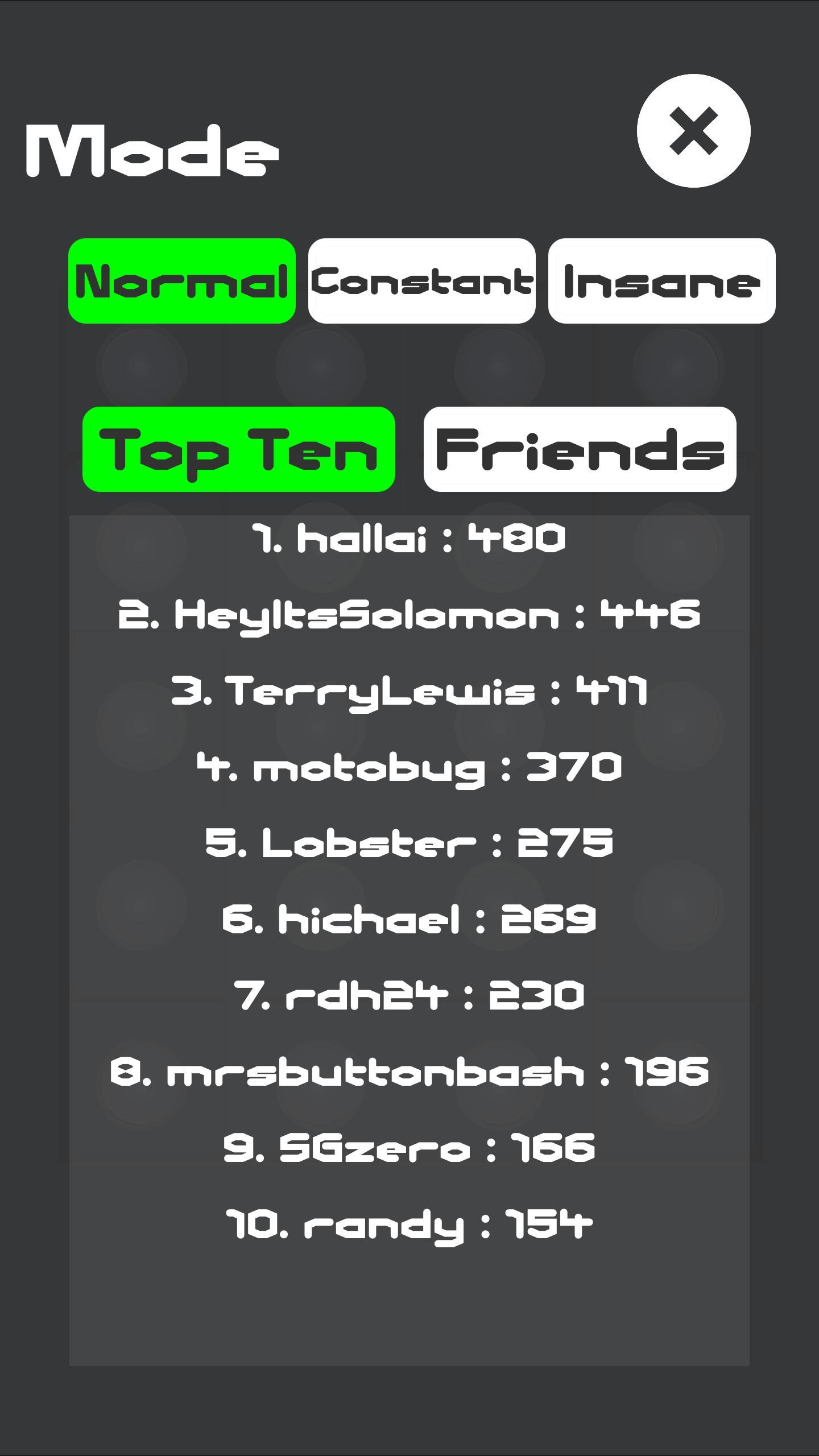Close the leaderboard screen
Image resolution: width=819 pixels, height=1456 pixels.
click(x=693, y=131)
